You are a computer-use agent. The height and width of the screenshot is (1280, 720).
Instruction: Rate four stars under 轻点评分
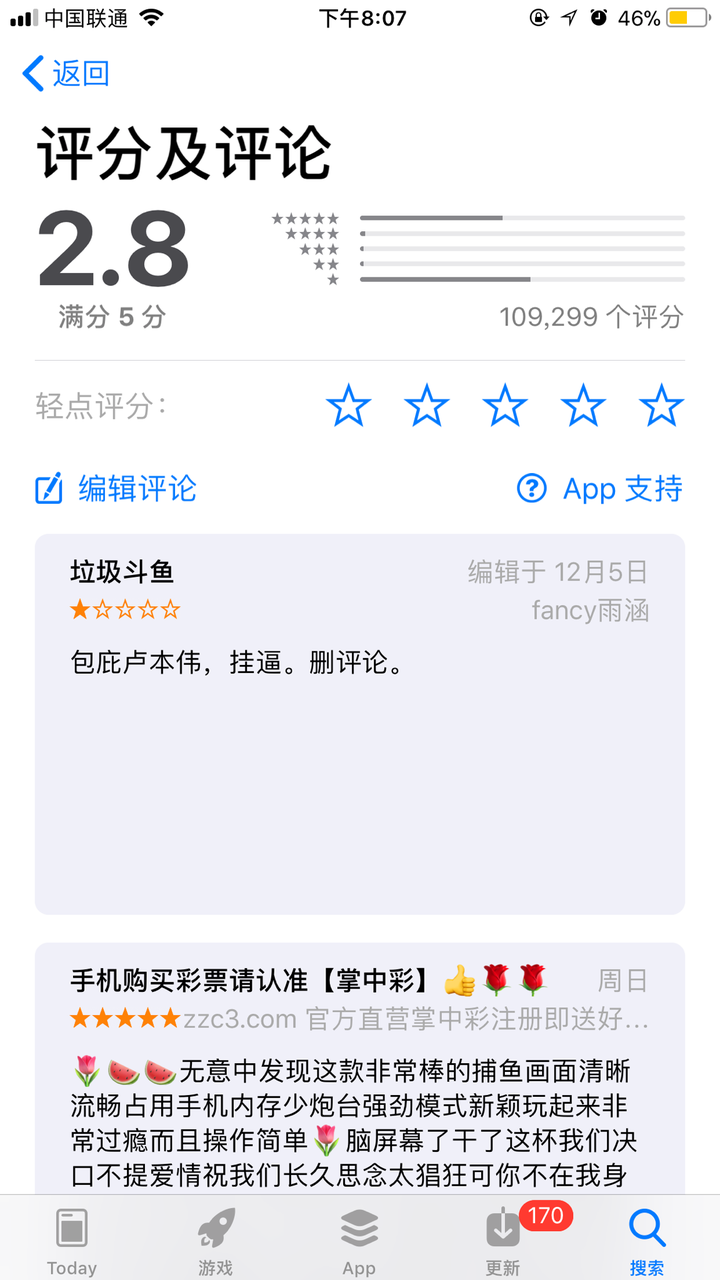click(583, 407)
